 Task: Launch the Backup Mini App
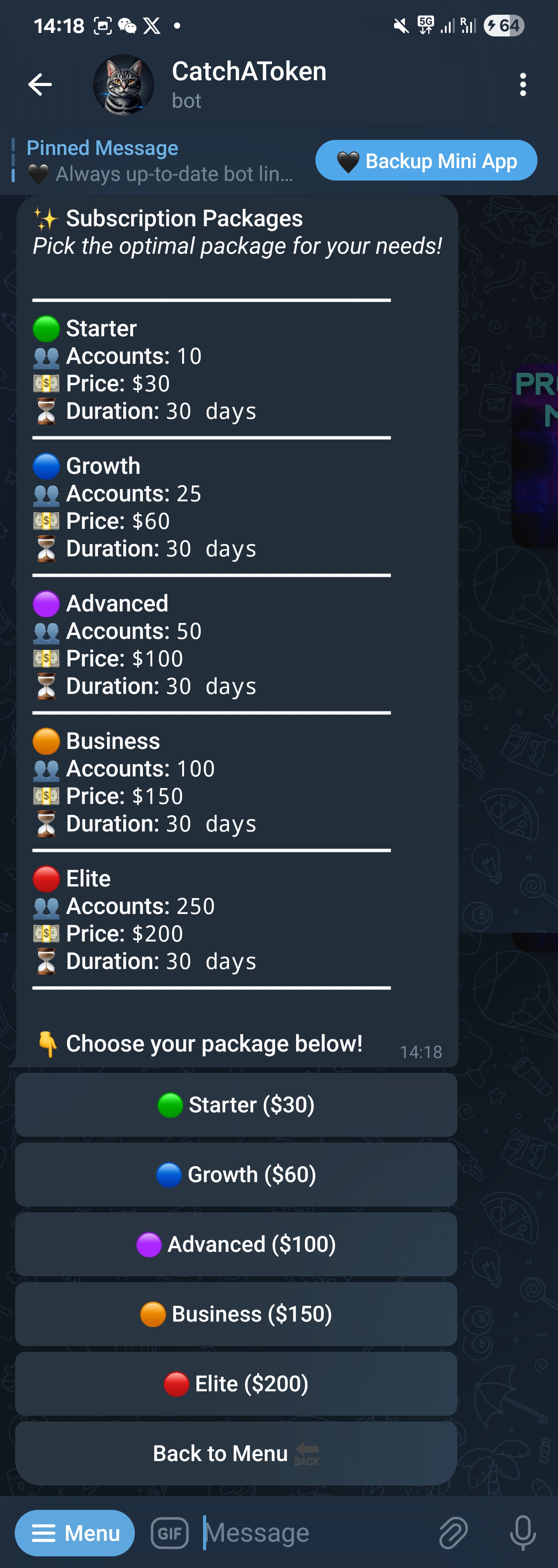[426, 161]
